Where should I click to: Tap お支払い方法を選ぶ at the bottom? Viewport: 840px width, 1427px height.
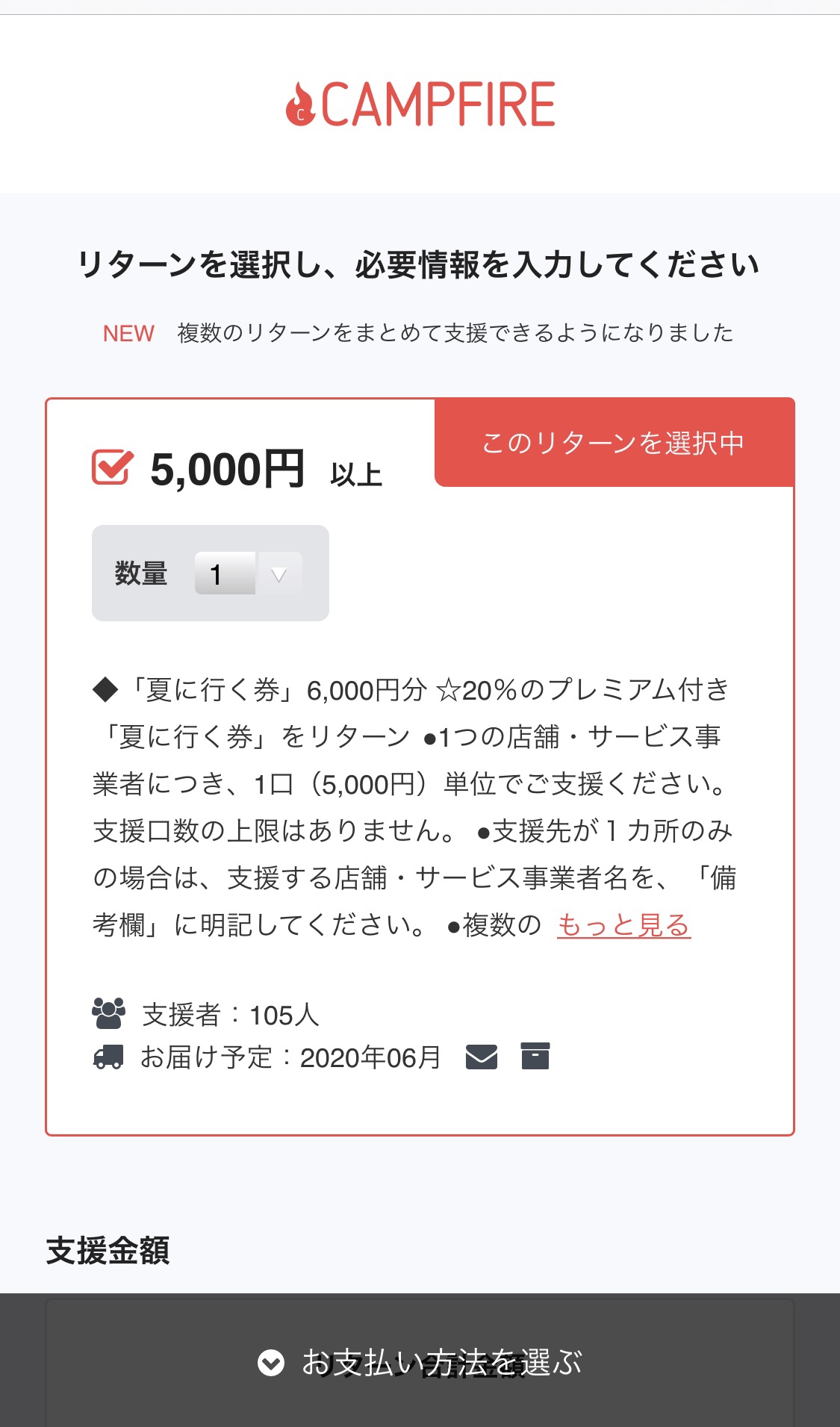coord(420,1361)
